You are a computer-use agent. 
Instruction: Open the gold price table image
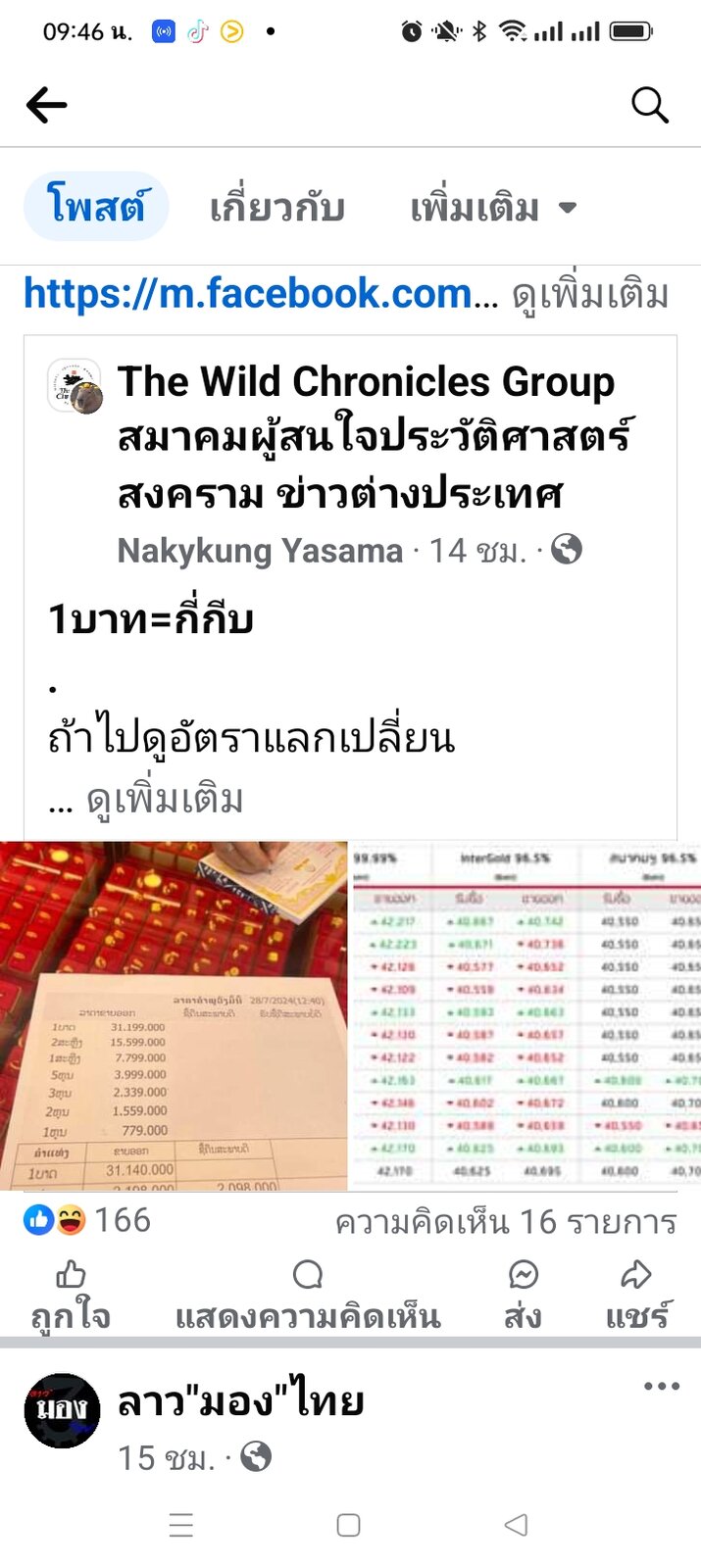[526, 1015]
